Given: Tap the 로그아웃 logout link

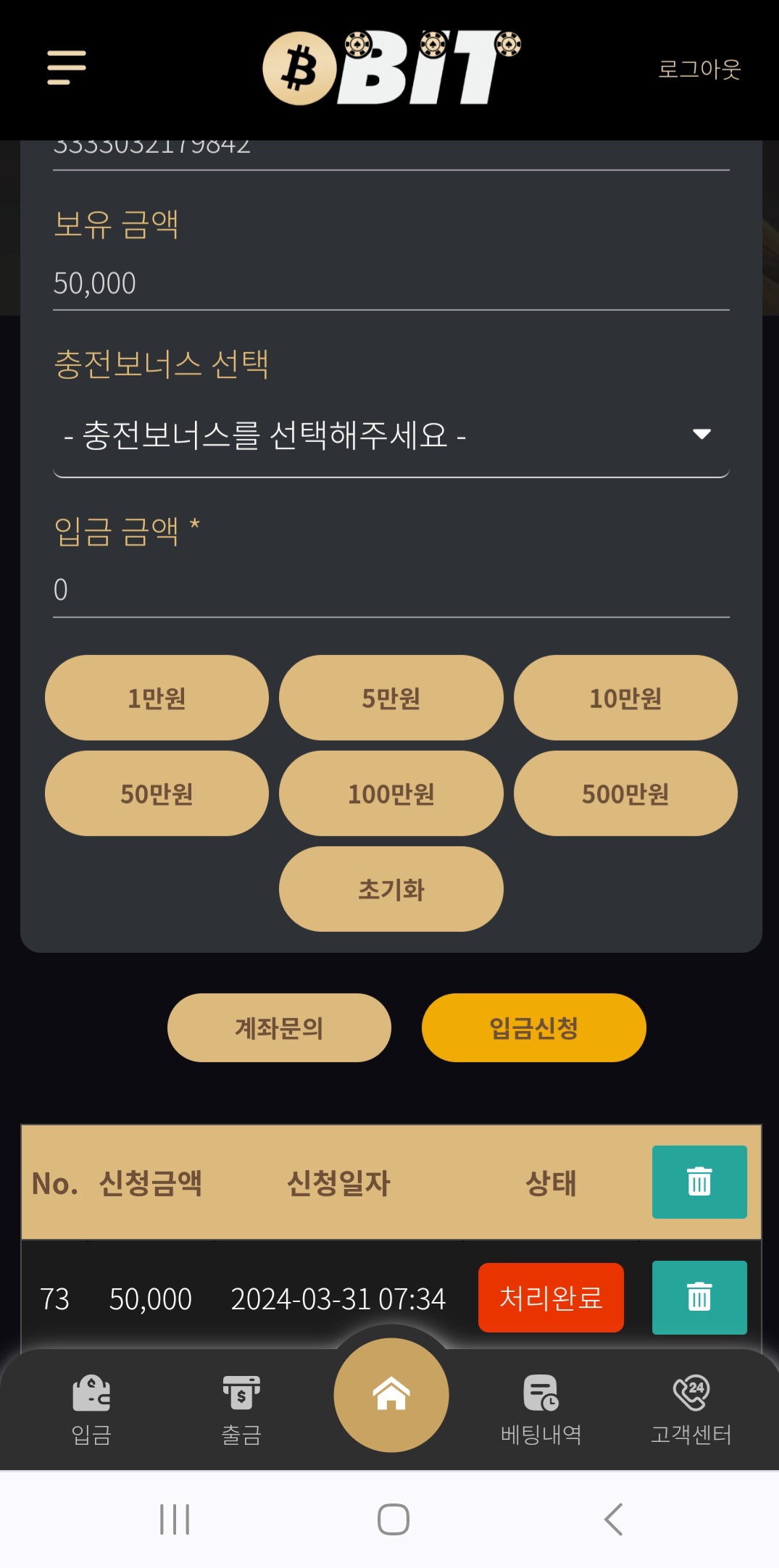Looking at the screenshot, I should [x=699, y=70].
